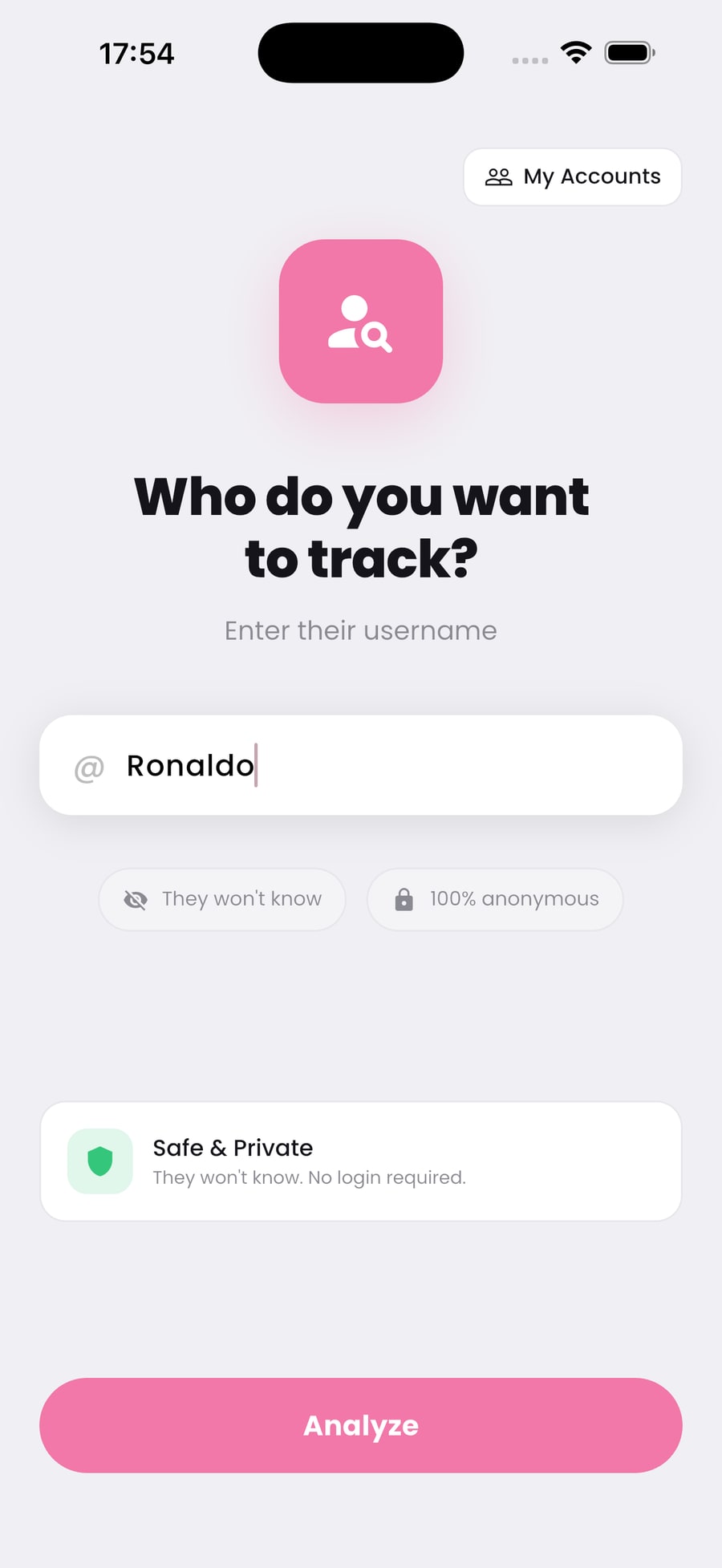This screenshot has height=1568, width=722.
Task: Open My Accounts
Action: pos(572,176)
